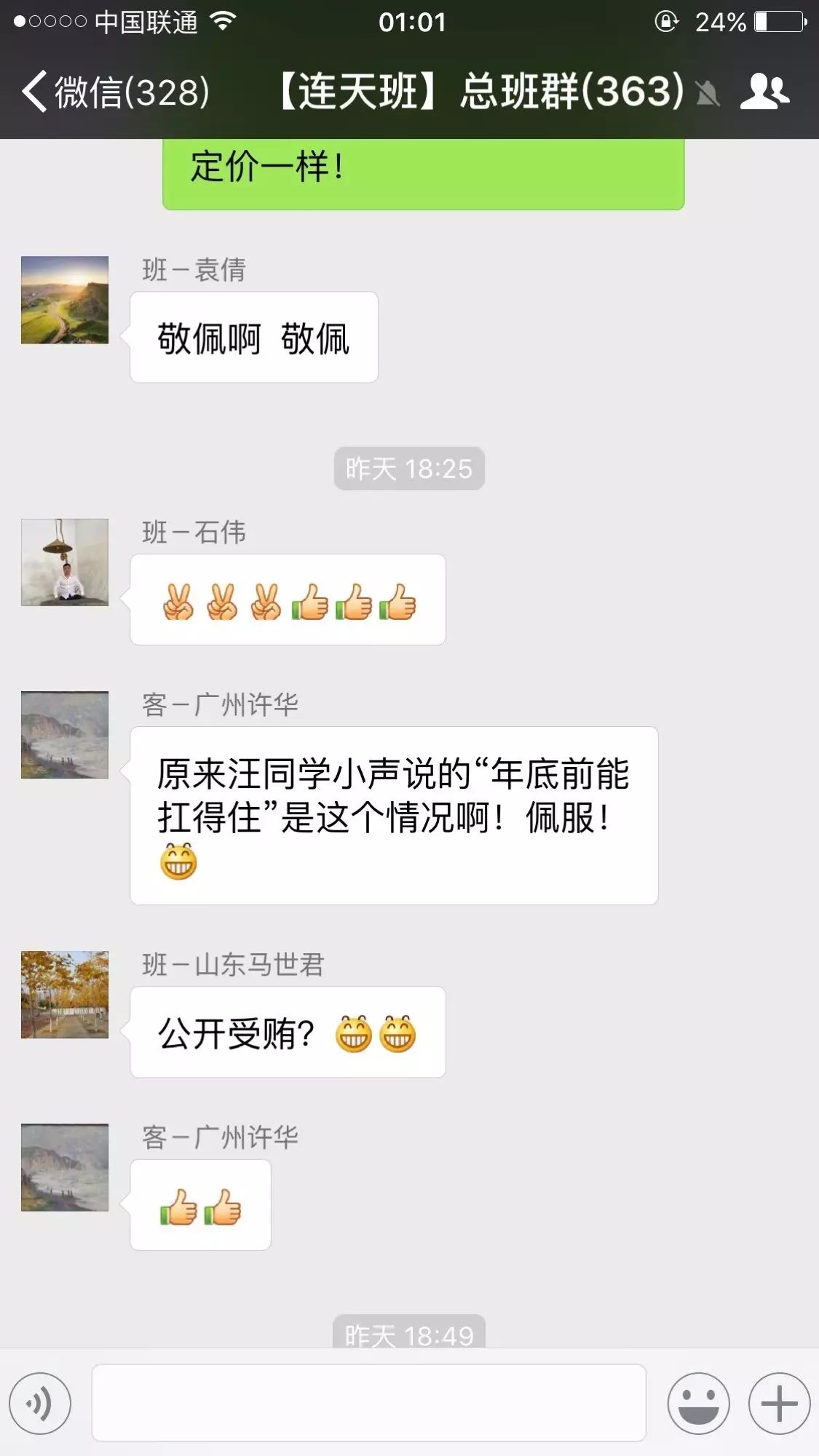Tap the message text input field

(x=368, y=1403)
